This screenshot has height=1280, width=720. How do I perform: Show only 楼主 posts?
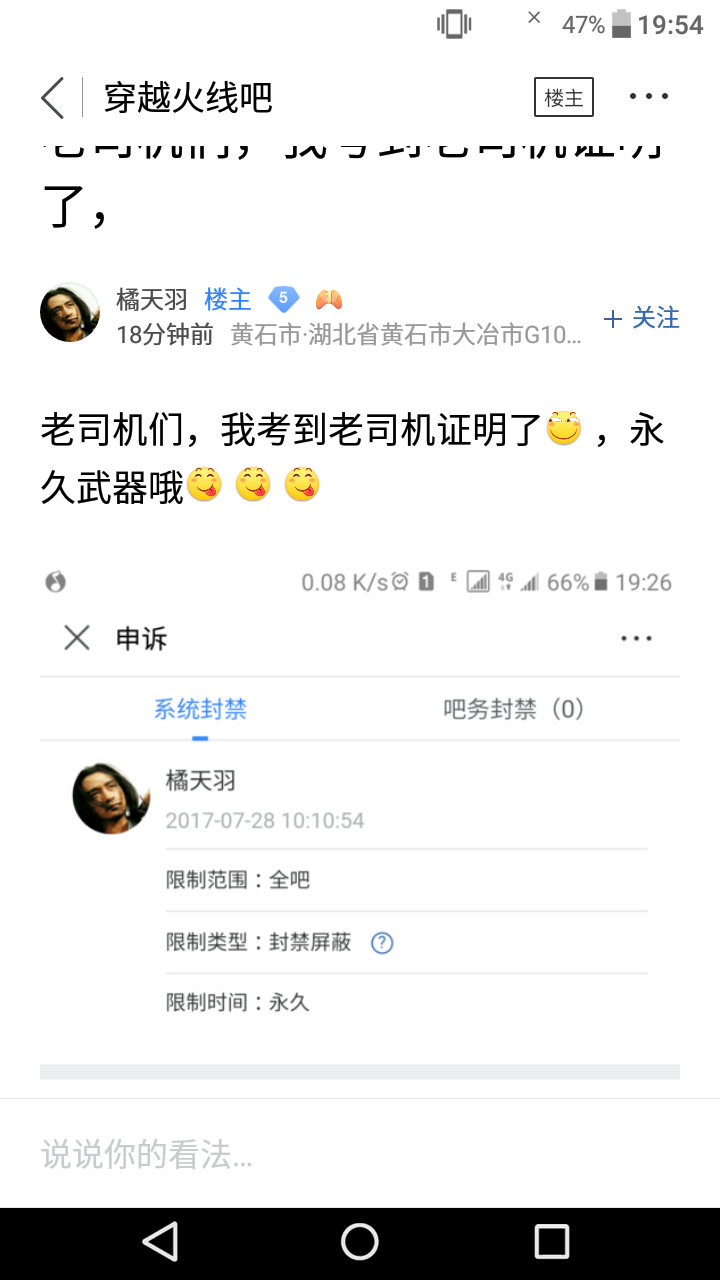tap(564, 98)
